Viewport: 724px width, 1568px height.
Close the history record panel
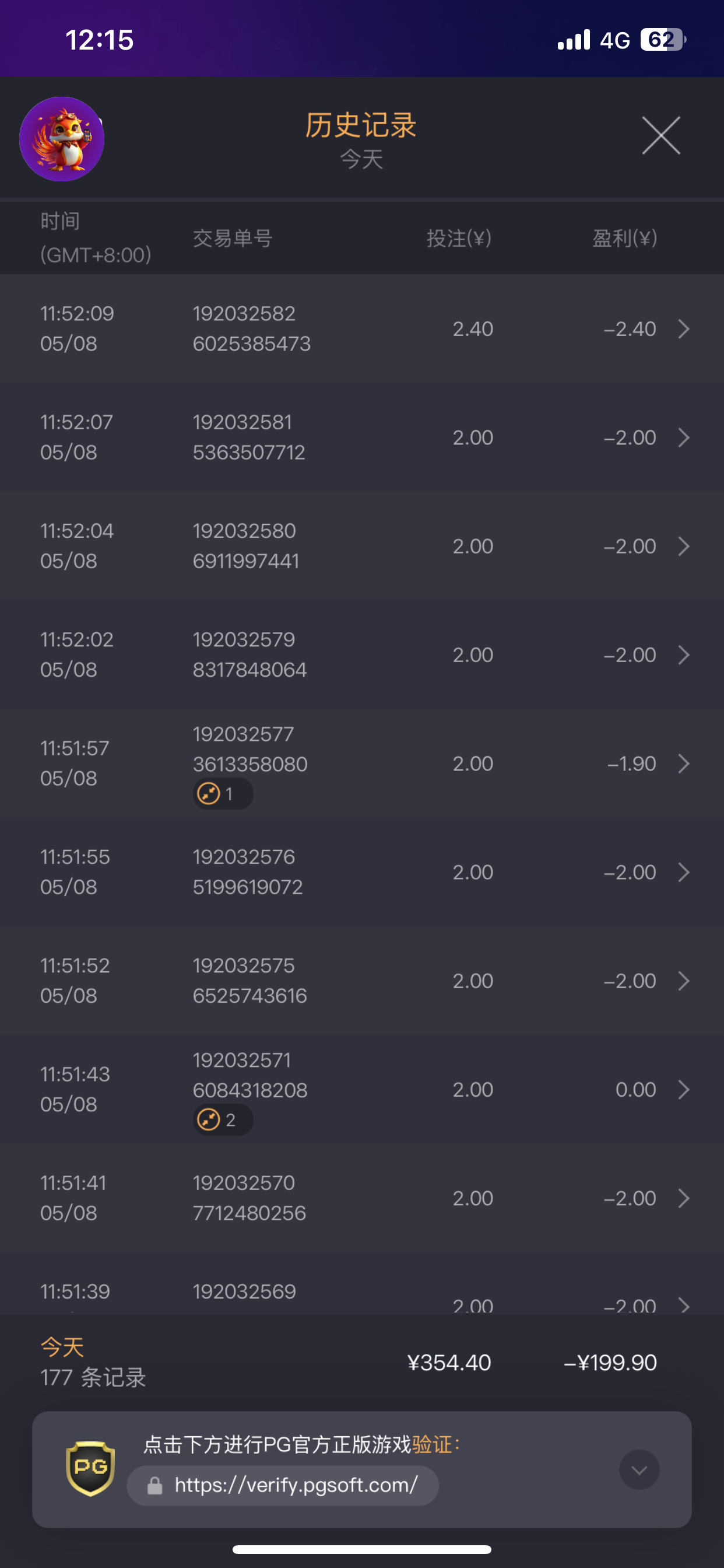tap(660, 136)
